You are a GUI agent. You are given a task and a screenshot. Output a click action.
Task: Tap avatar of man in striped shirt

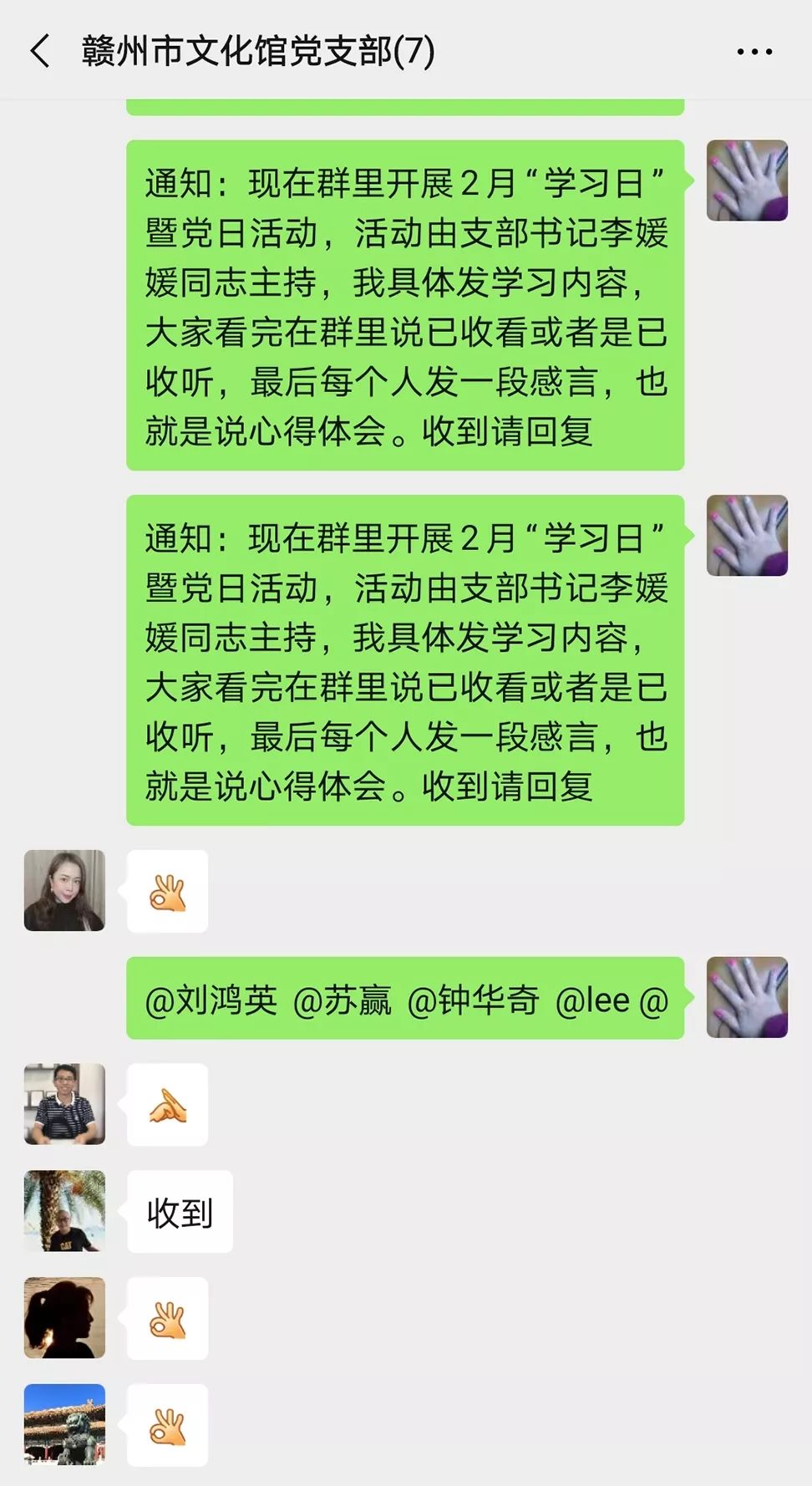point(64,1104)
